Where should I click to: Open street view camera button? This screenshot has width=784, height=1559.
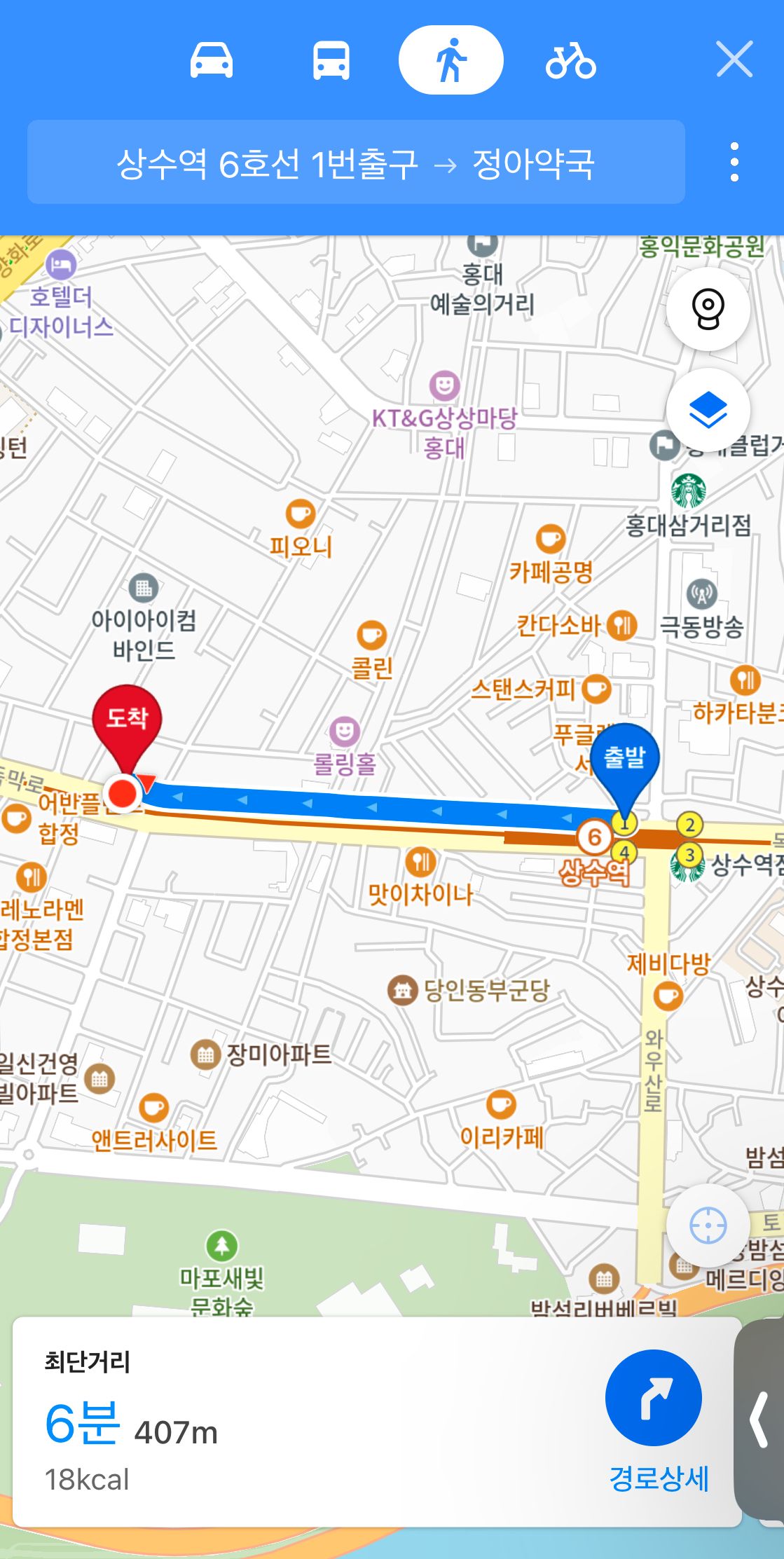[708, 308]
